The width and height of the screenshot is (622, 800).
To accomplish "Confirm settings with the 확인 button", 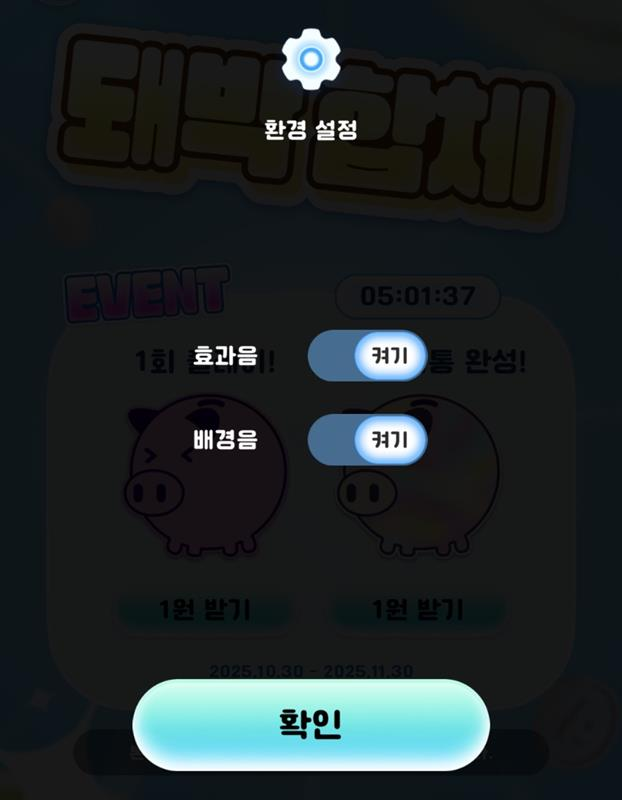I will 311,725.
